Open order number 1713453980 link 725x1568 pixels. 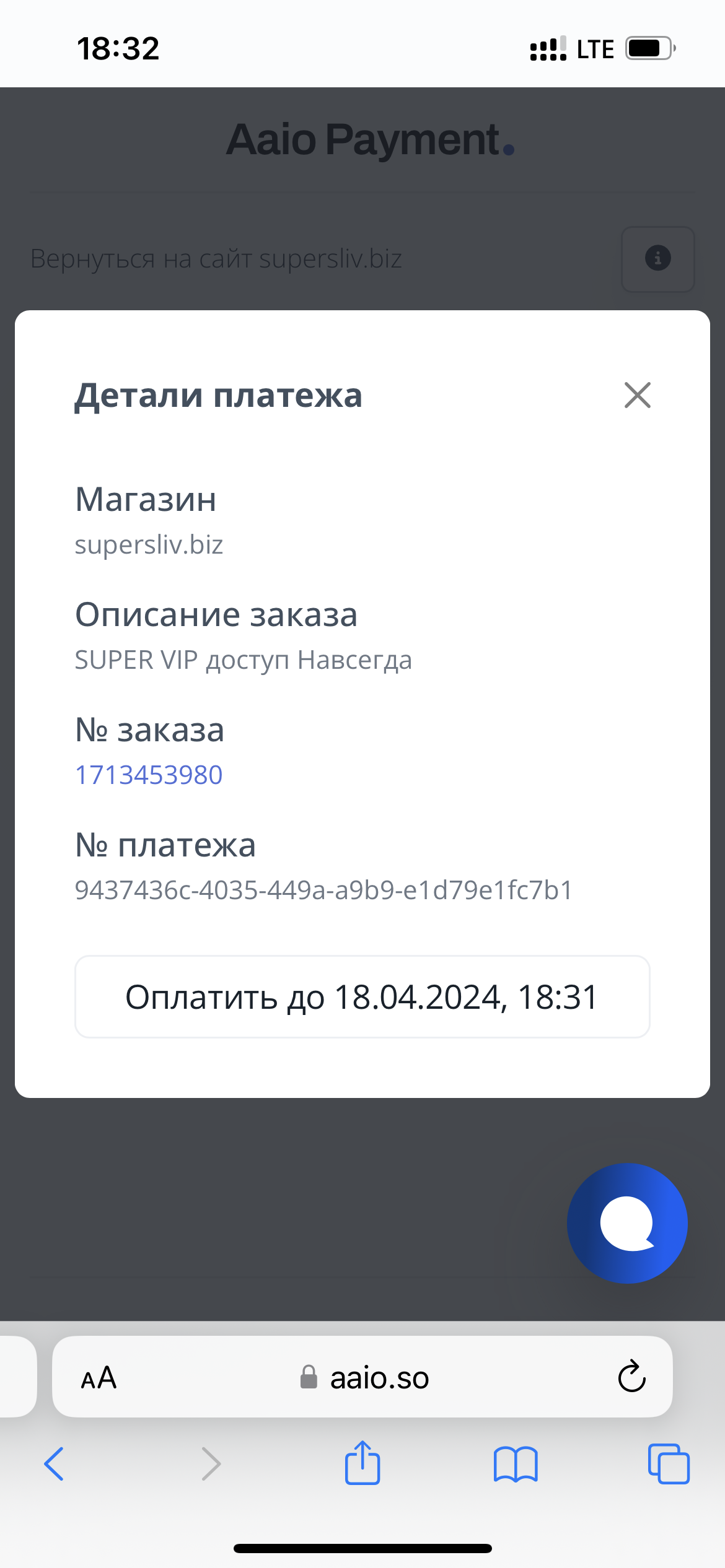tap(149, 775)
